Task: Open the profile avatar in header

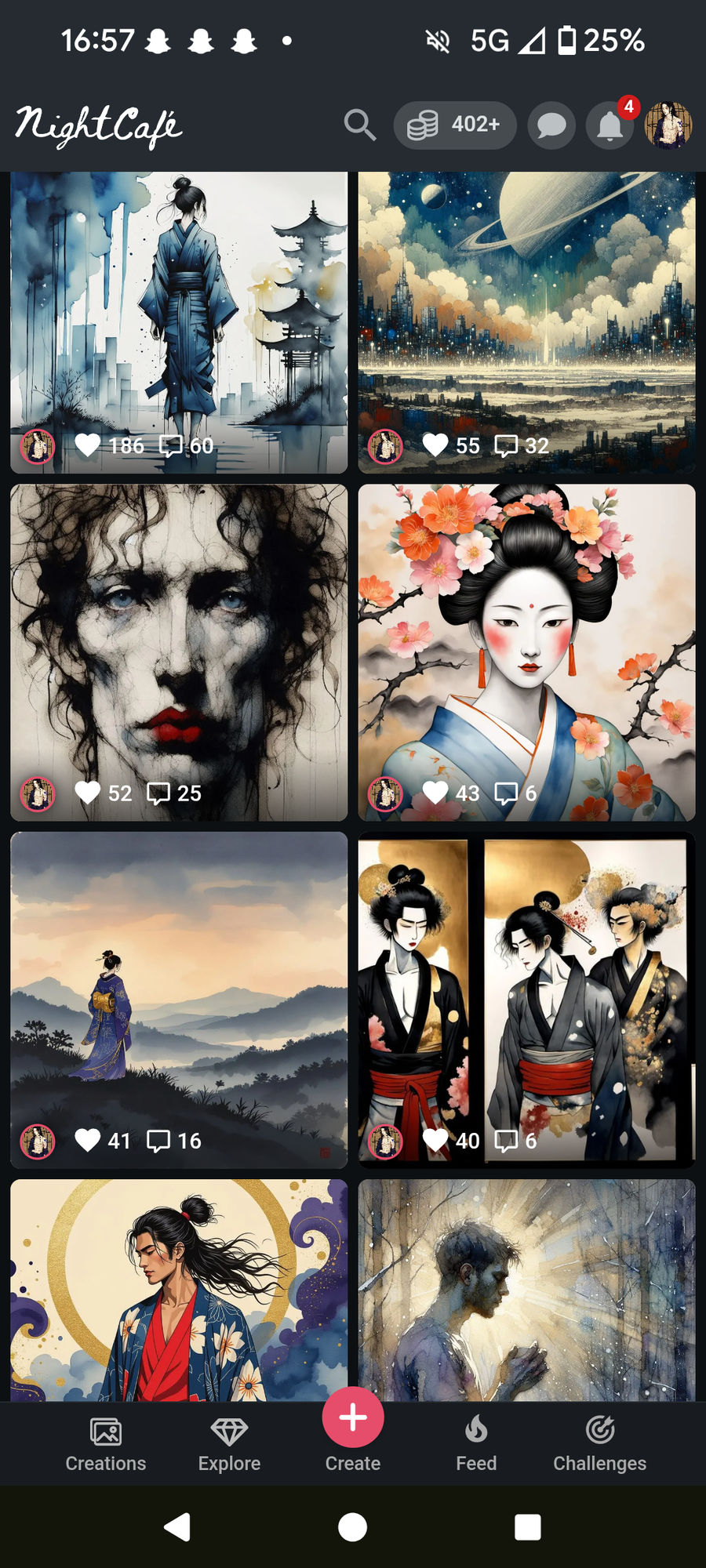Action: (668, 125)
